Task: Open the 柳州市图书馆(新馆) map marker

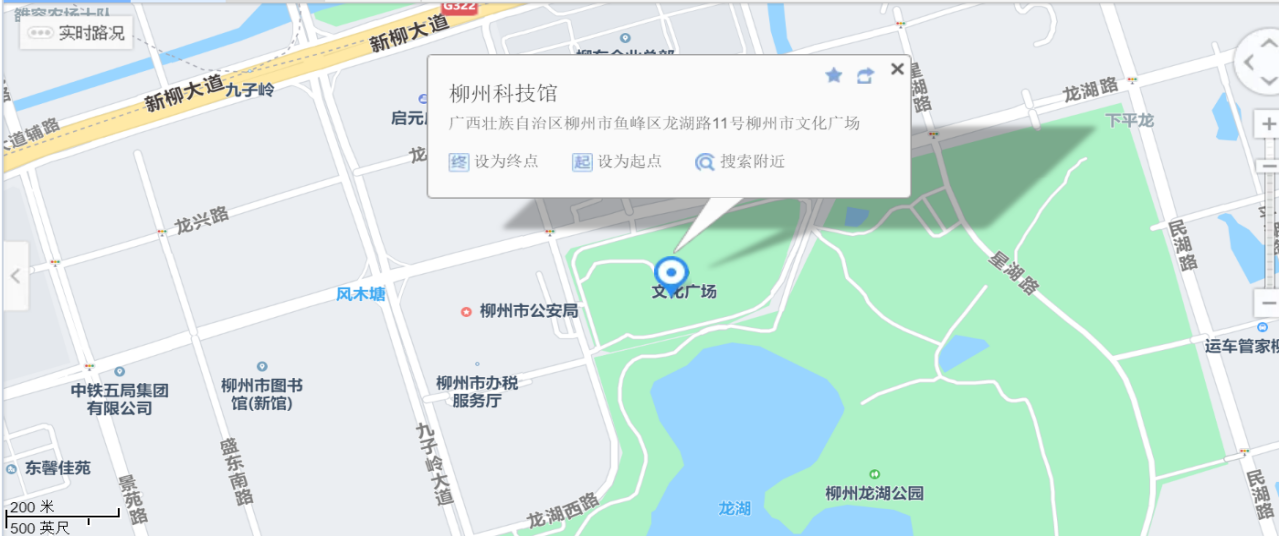Action: pos(262,367)
